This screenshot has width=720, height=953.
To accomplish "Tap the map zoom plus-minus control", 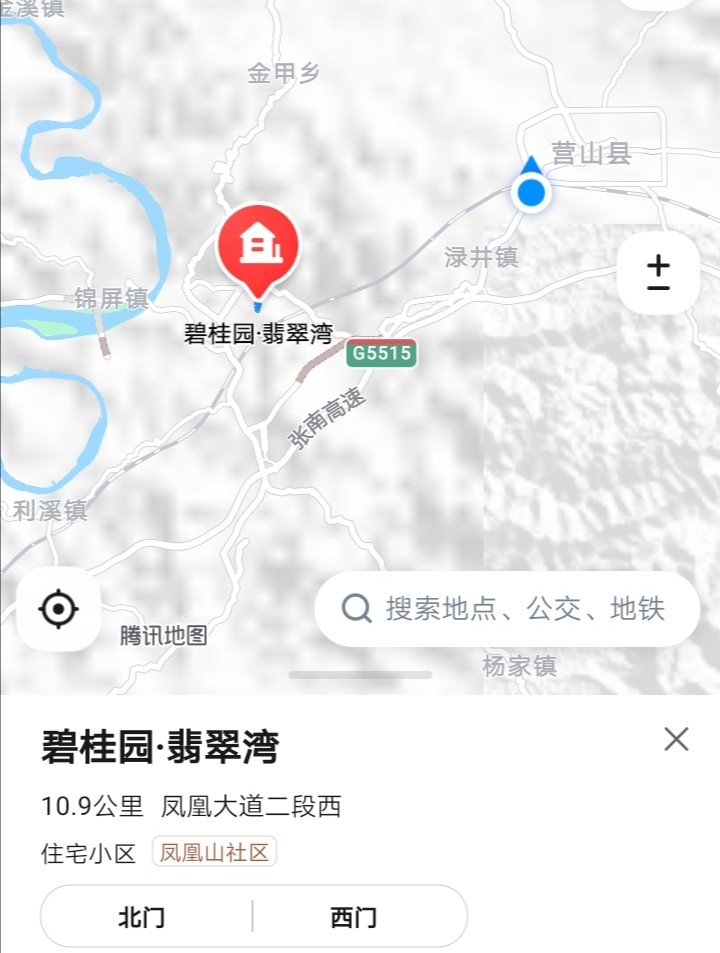I will coord(658,272).
